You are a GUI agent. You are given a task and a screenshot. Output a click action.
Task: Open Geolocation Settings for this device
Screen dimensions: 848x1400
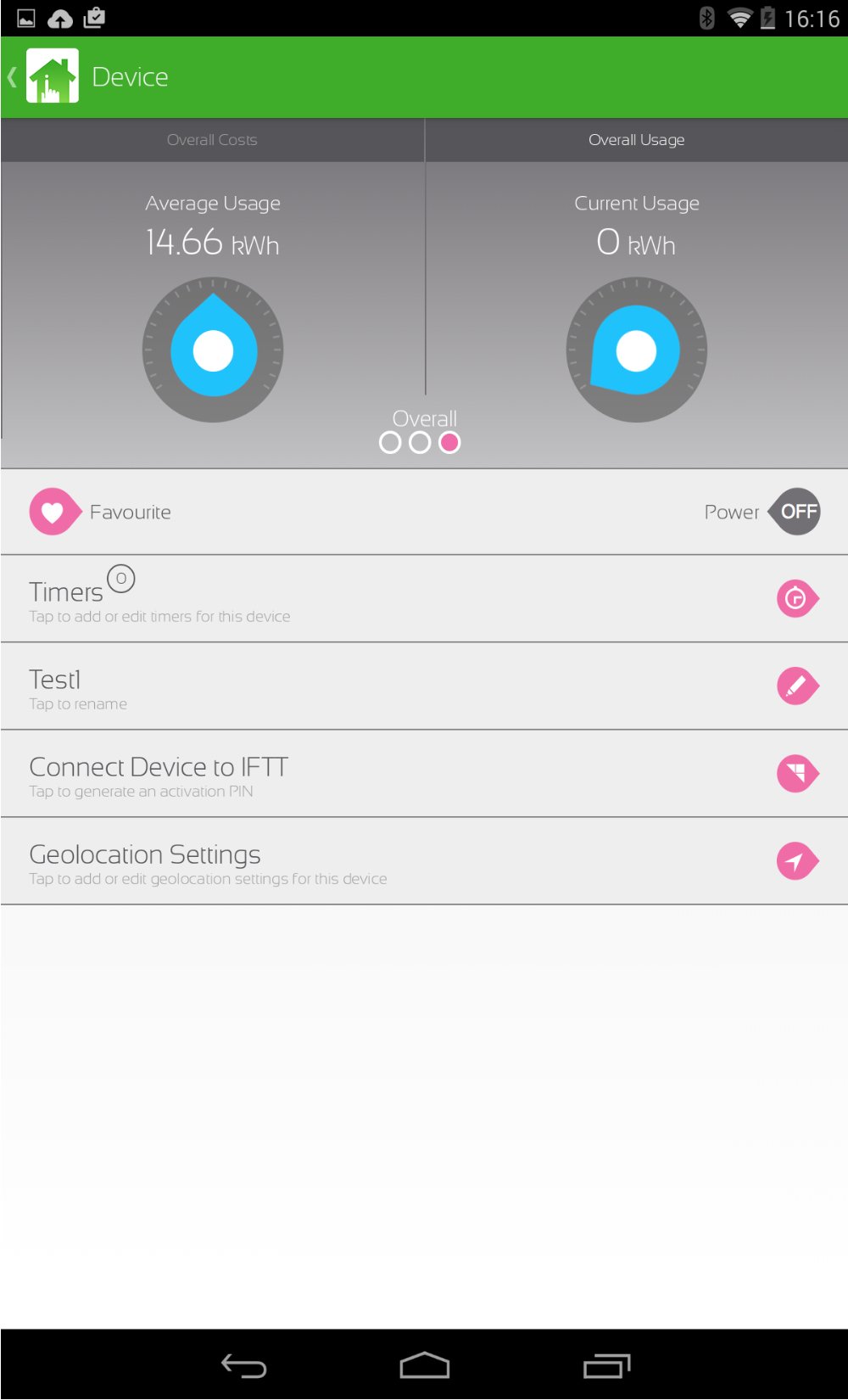click(x=796, y=861)
